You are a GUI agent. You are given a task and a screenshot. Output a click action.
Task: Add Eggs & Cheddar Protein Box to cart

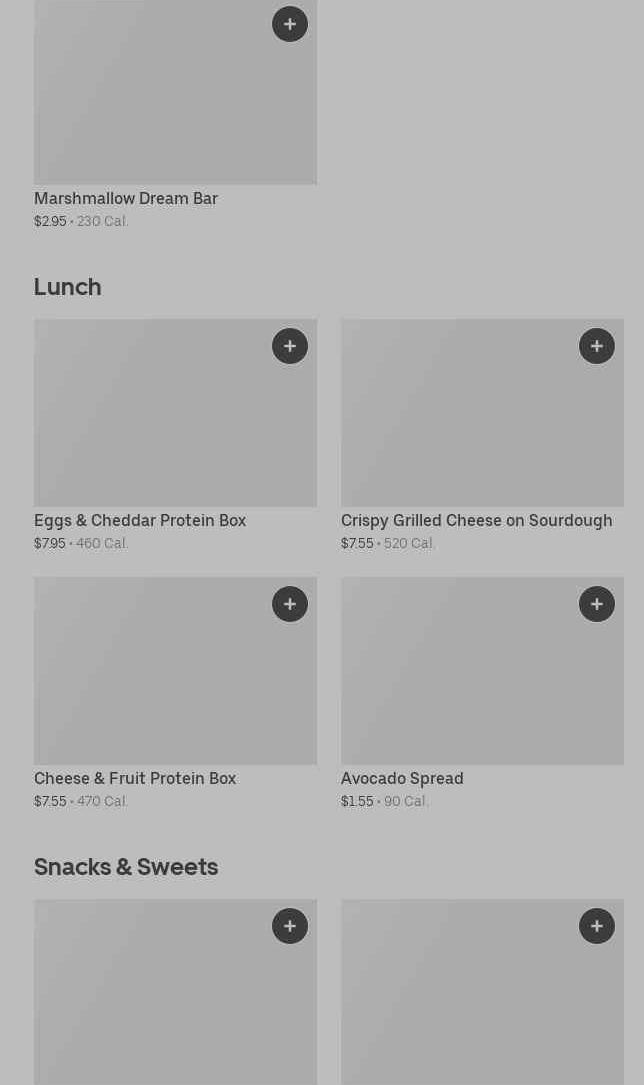tap(290, 346)
